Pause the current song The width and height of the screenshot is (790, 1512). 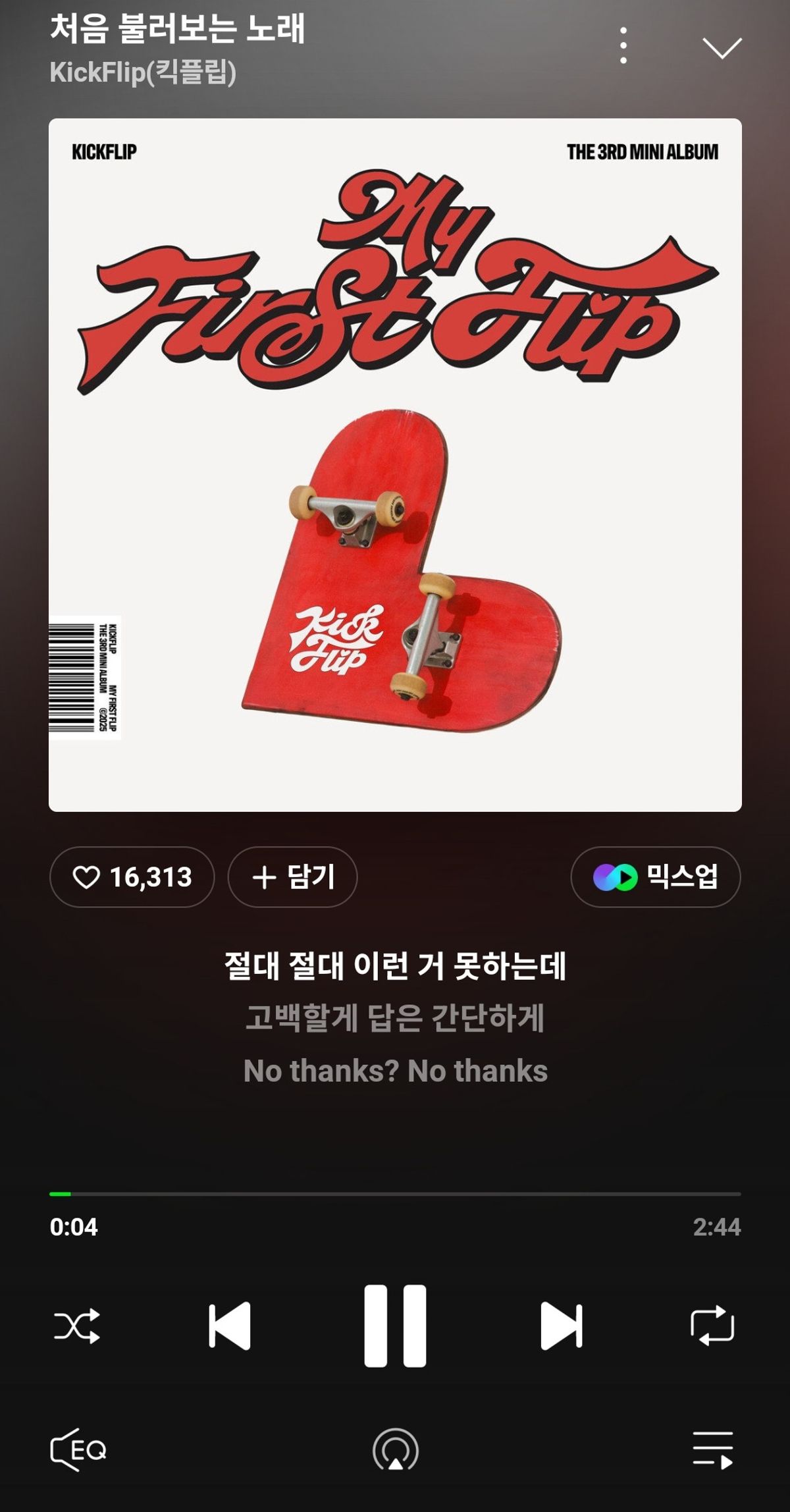tap(395, 1325)
